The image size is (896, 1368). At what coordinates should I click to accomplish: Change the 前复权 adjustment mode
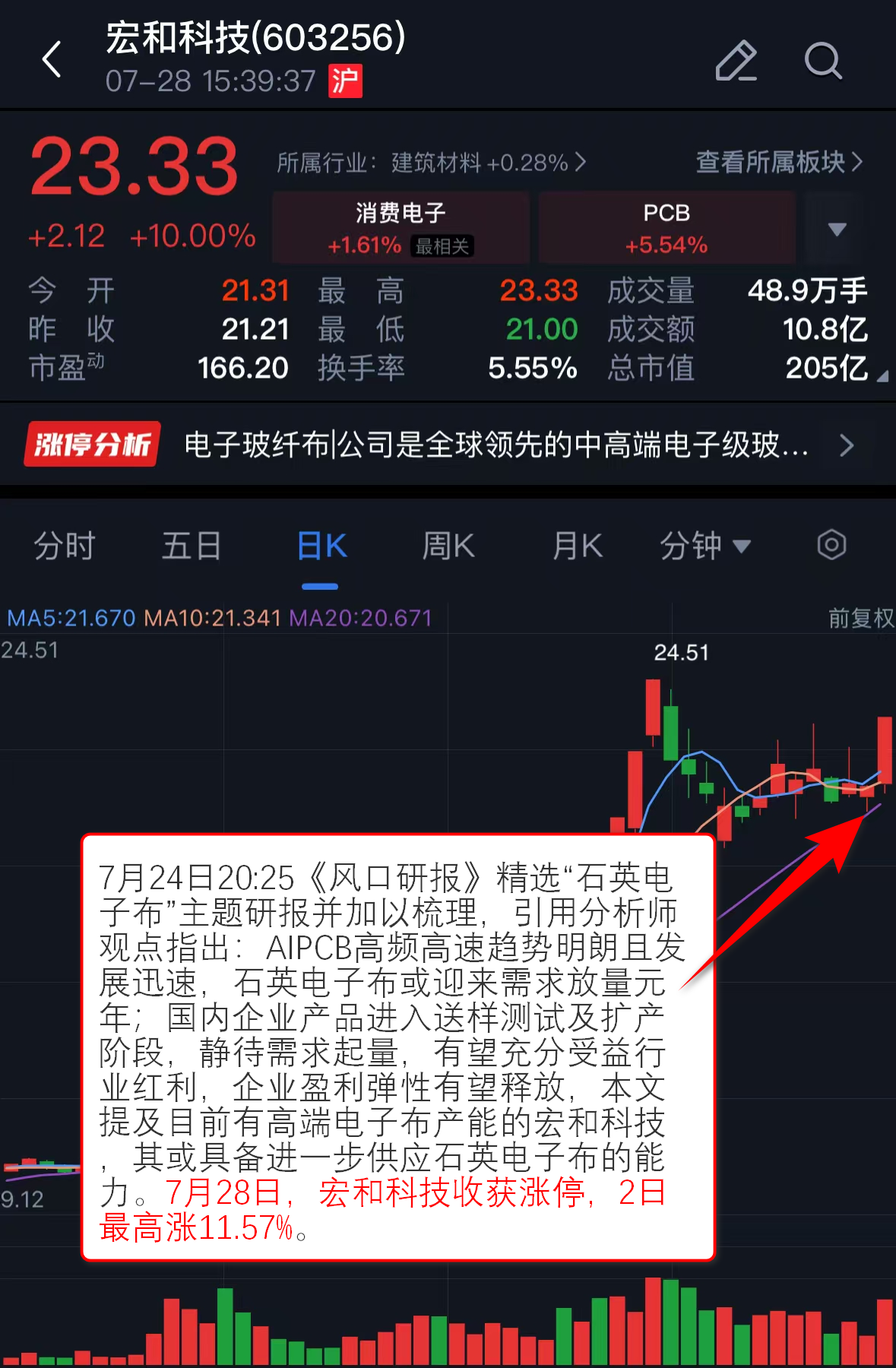(860, 618)
